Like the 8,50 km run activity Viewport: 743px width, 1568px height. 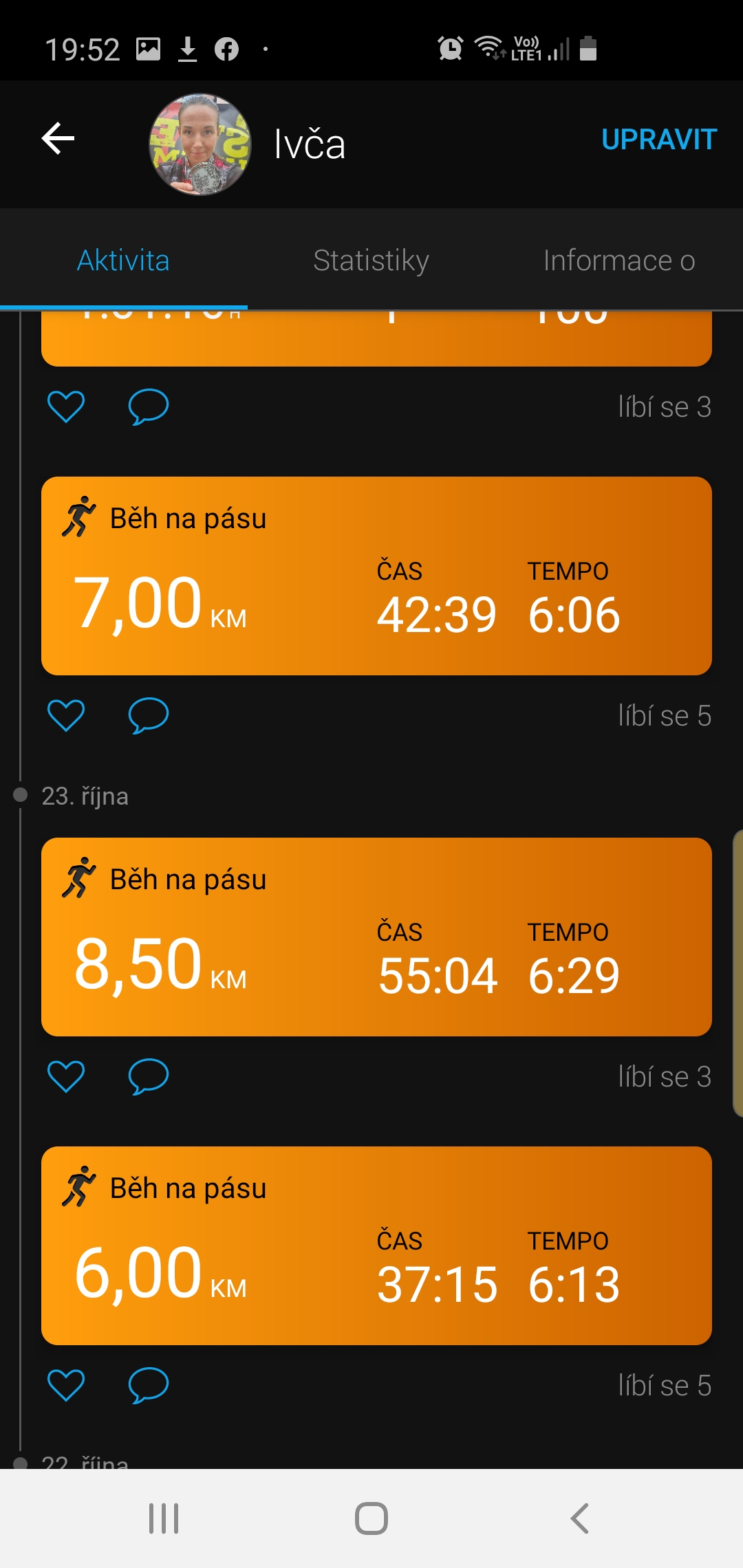[x=66, y=1076]
